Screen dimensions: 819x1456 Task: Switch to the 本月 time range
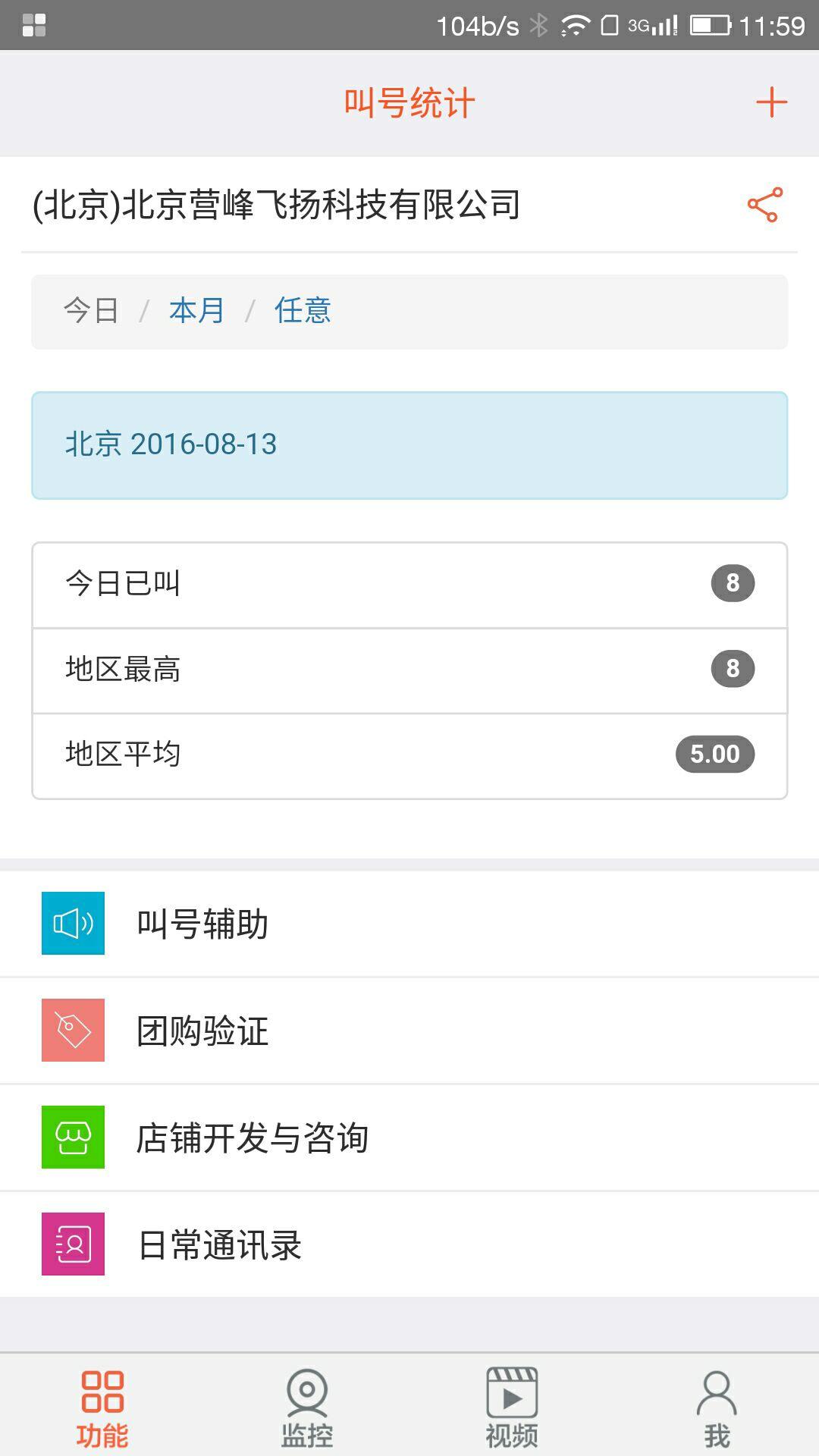click(x=196, y=311)
